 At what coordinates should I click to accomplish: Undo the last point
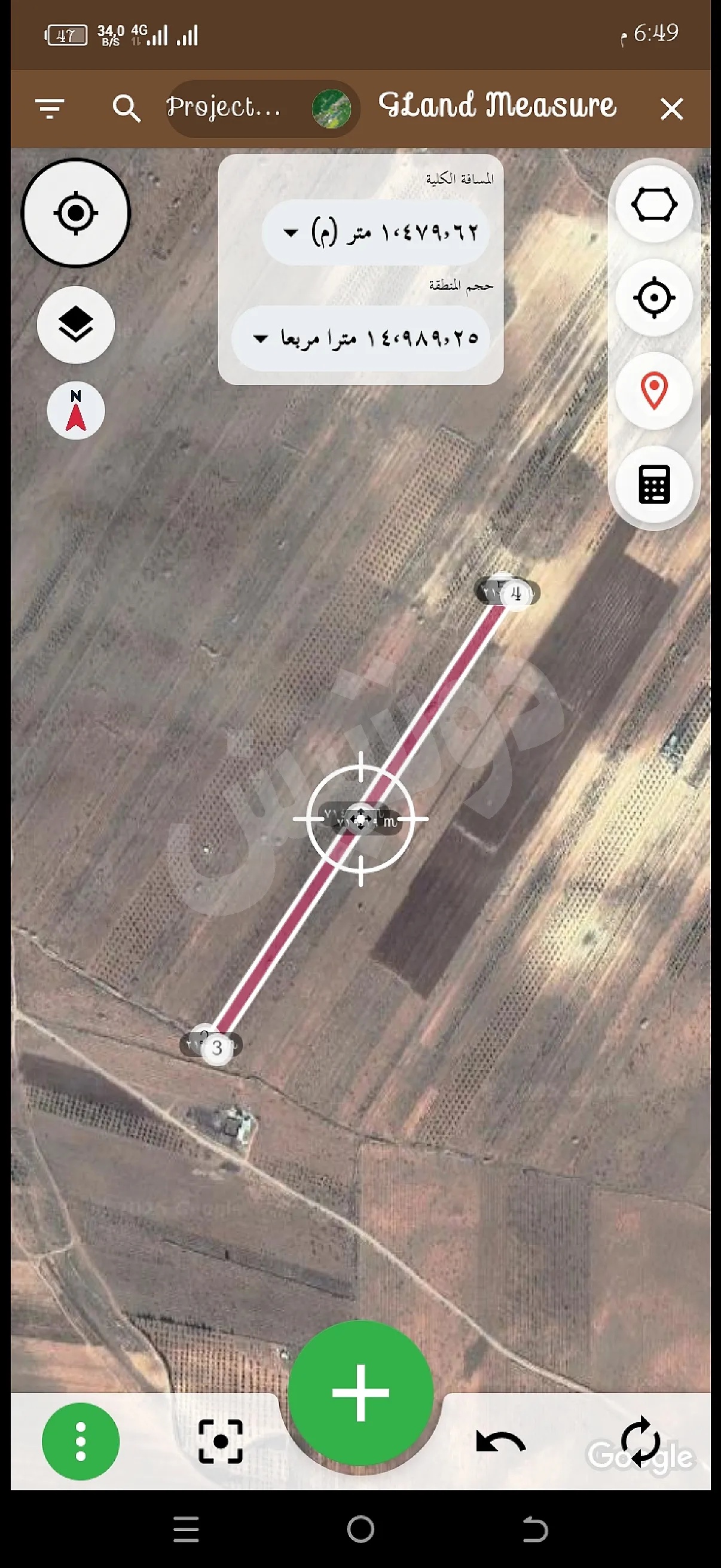(500, 1441)
